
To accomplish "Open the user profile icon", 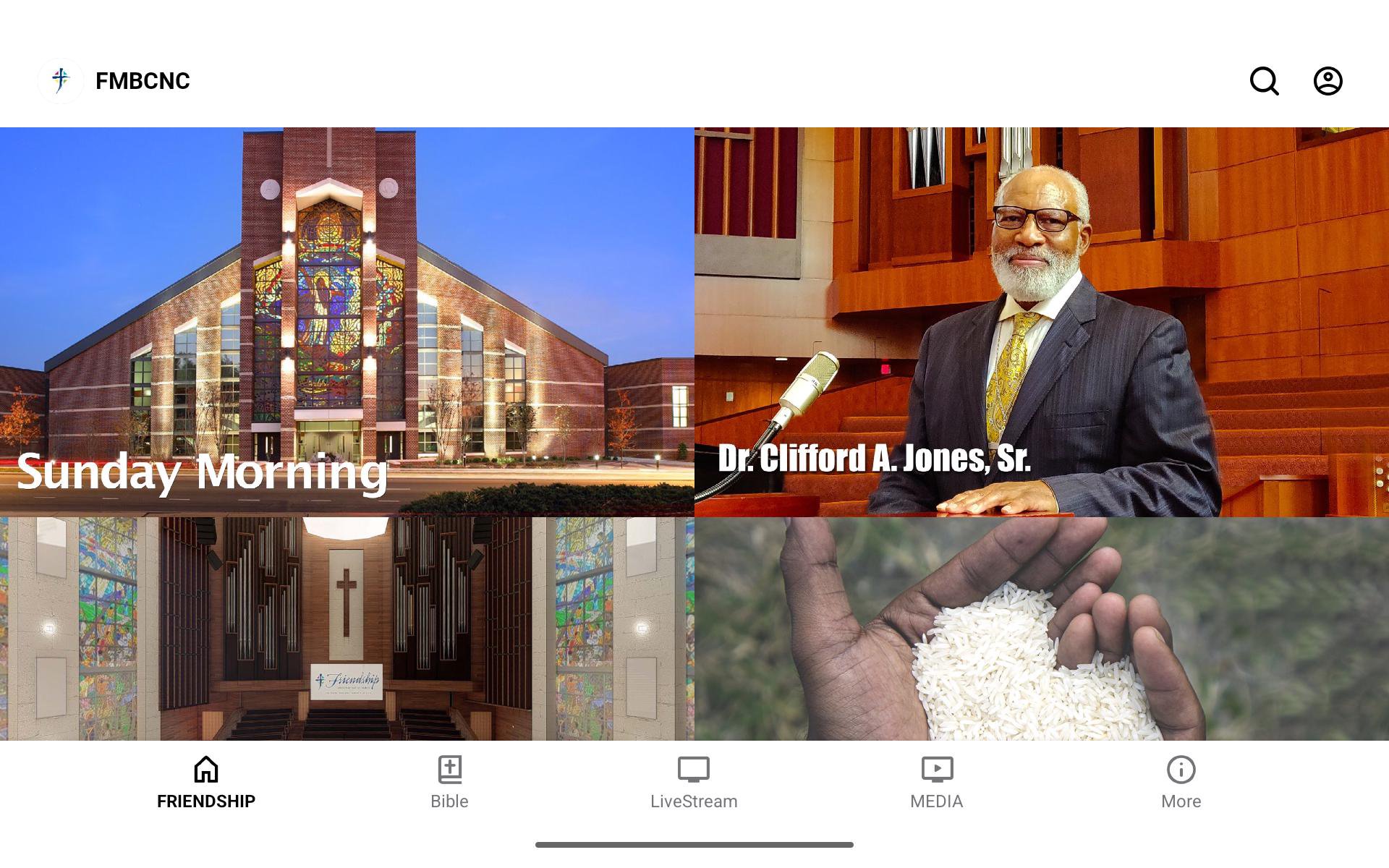I will 1328,81.
